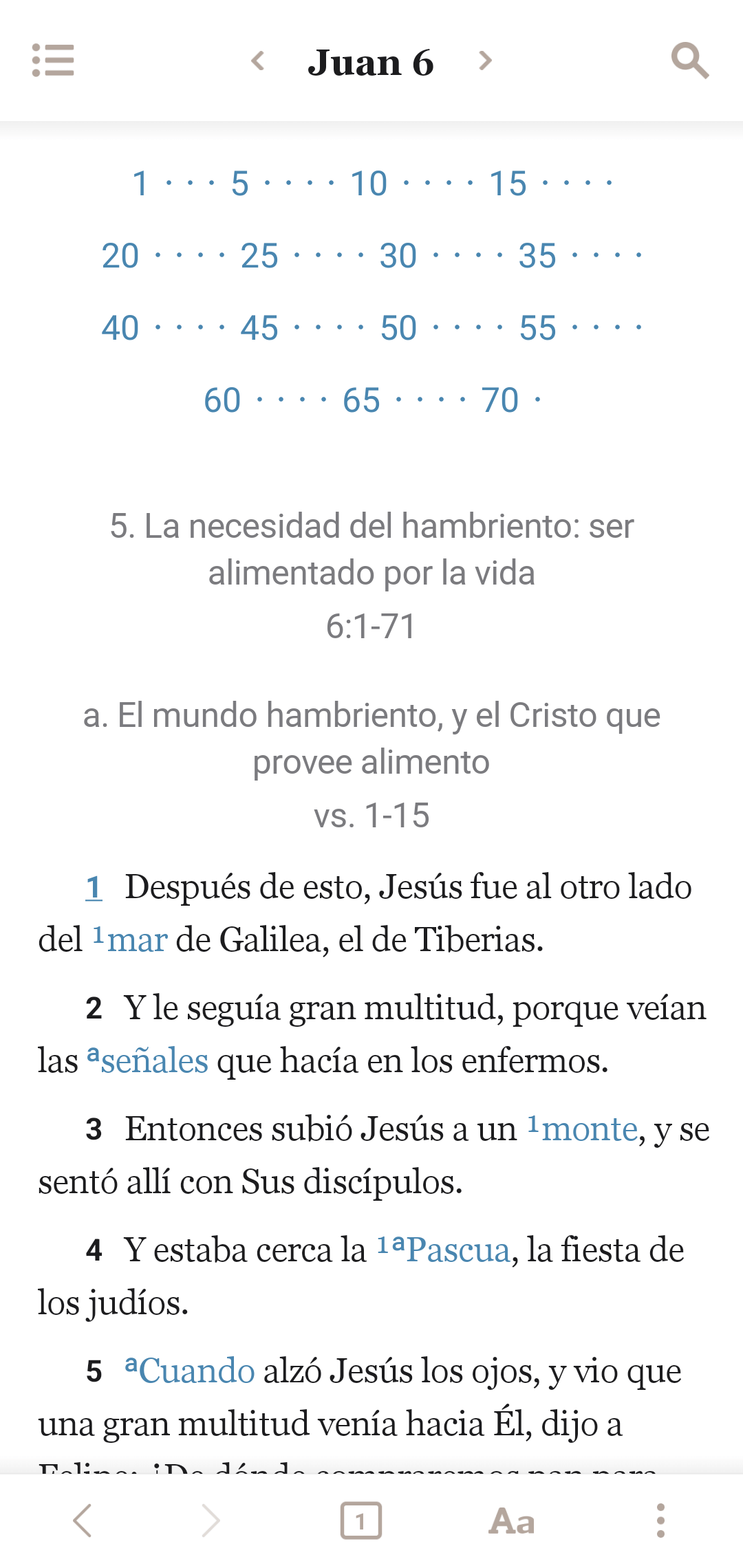The image size is (743, 1568).
Task: Open the bottom overflow menu
Action: click(660, 1521)
